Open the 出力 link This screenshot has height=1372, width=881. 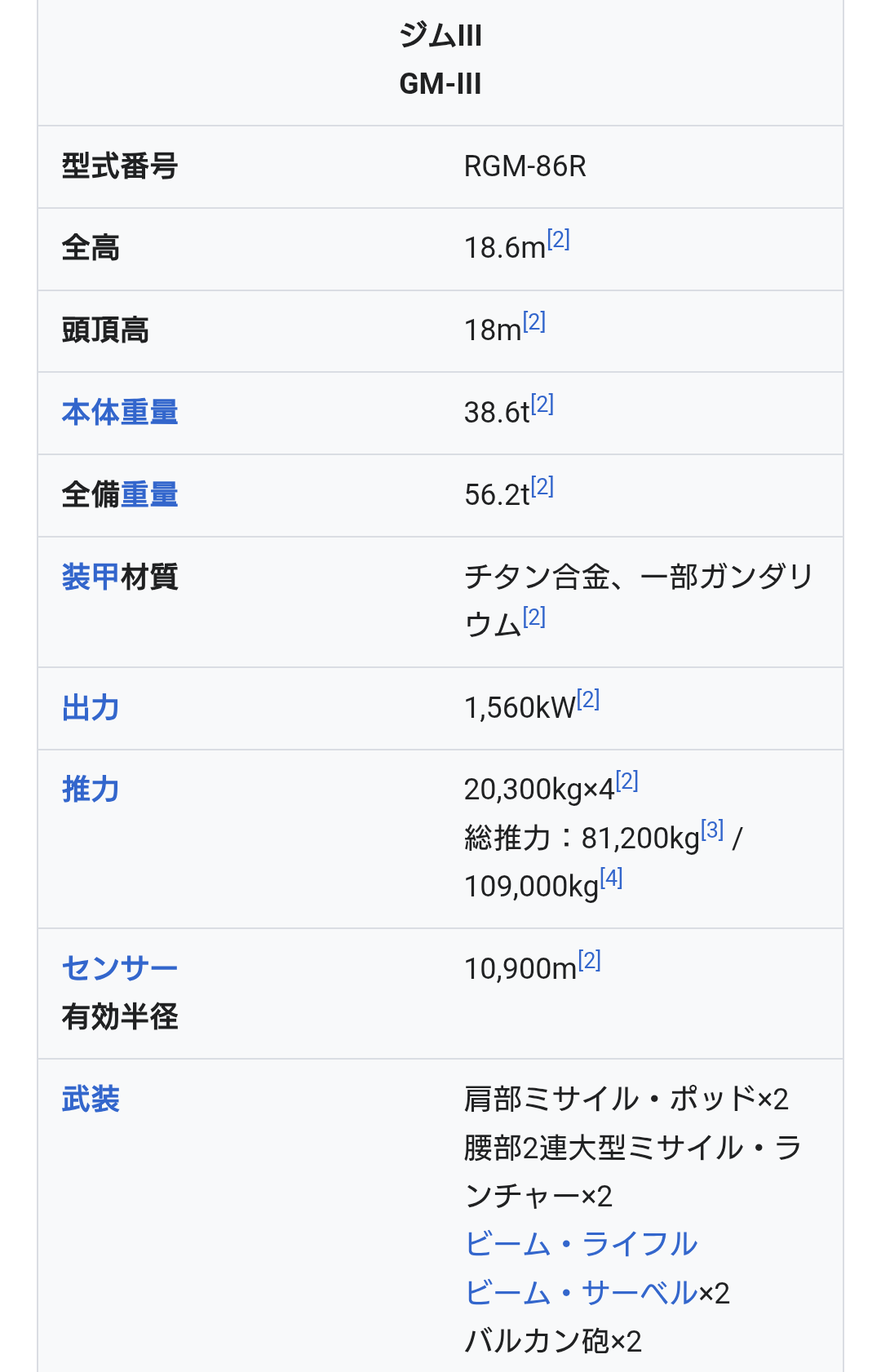coord(90,708)
